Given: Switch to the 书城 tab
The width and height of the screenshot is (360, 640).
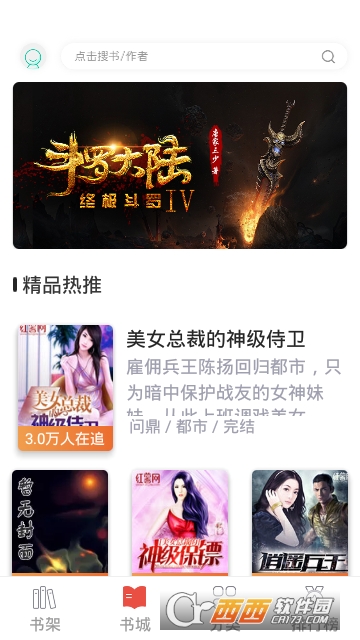Looking at the screenshot, I should tap(135, 609).
